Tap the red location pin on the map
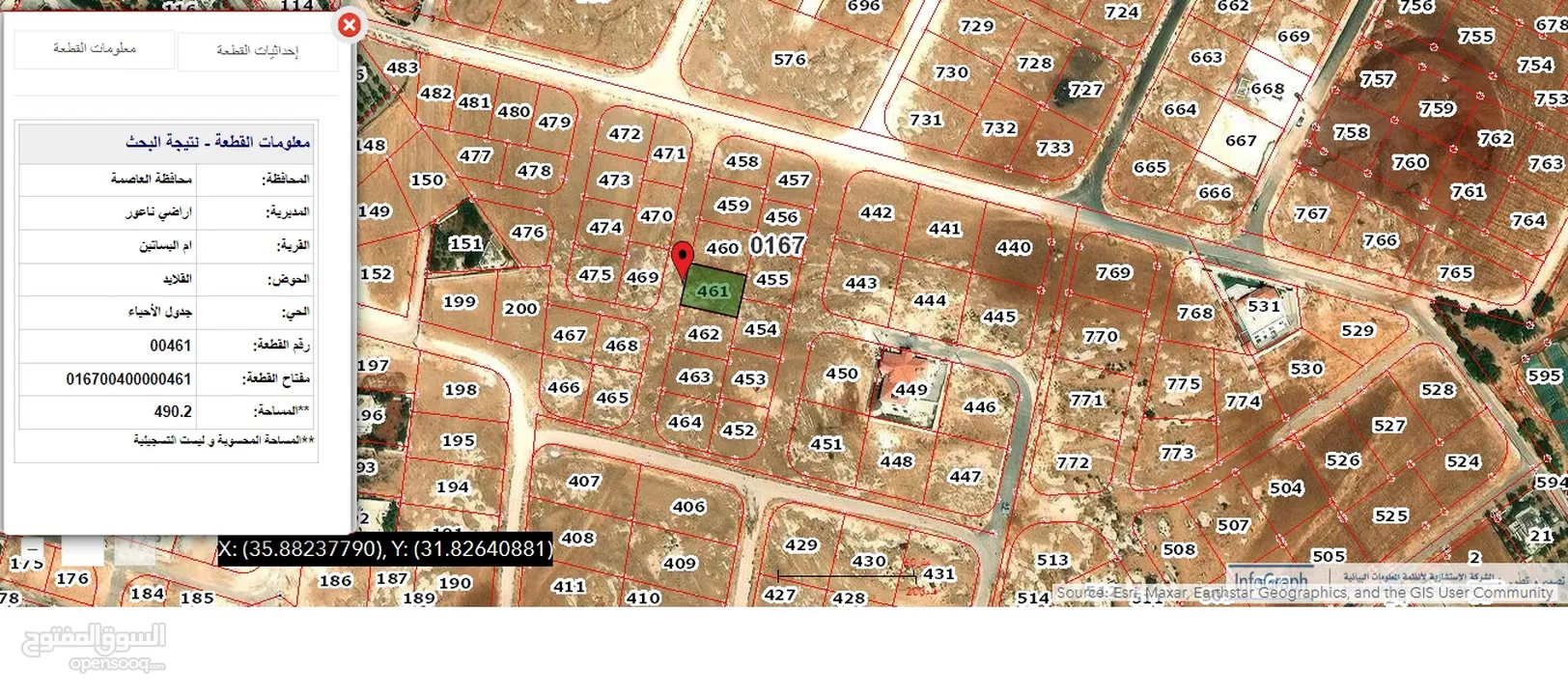This screenshot has height=695, width=1568. pos(683,259)
